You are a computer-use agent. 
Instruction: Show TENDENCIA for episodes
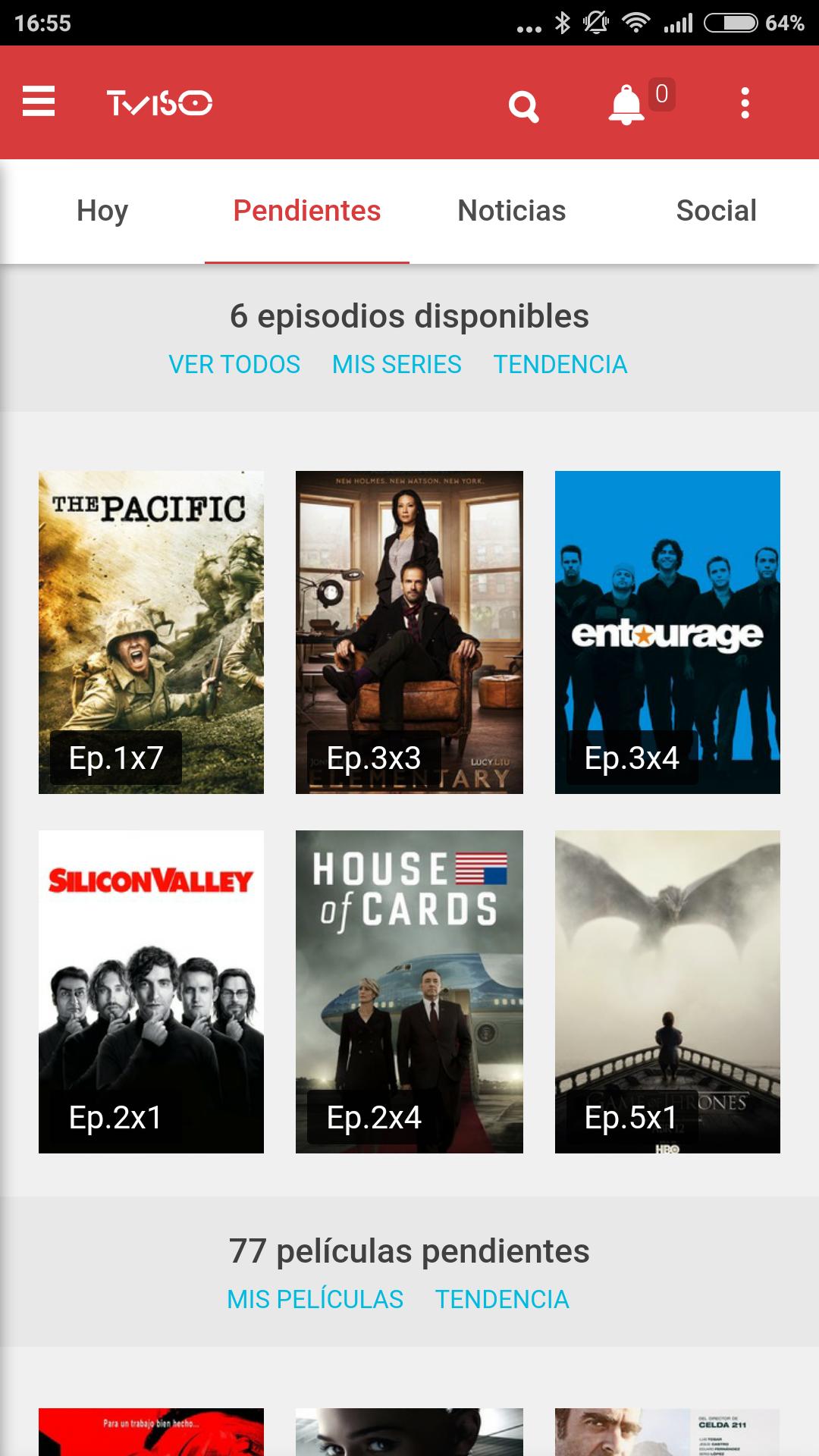[560, 365]
